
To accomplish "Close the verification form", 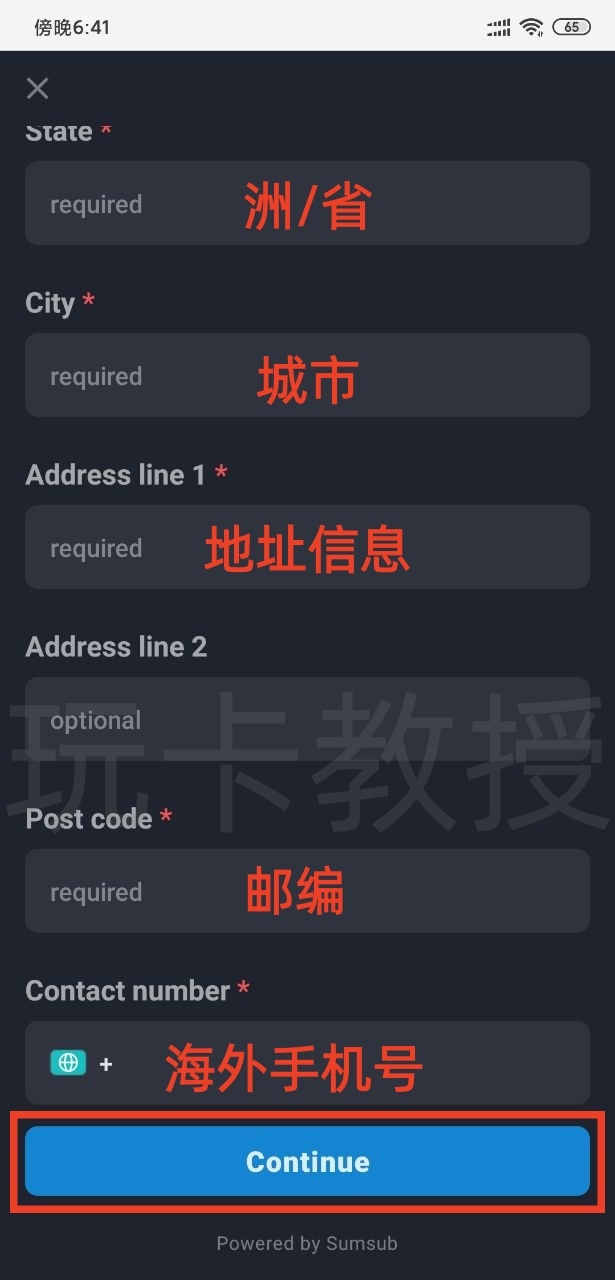I will point(38,89).
